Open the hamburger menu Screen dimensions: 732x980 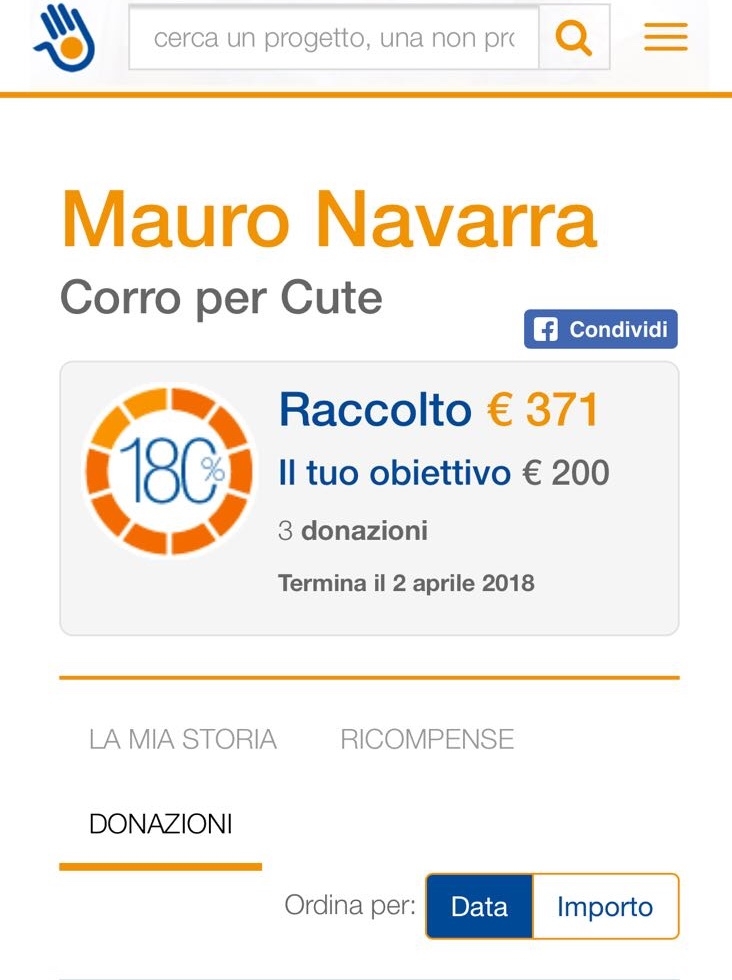665,38
